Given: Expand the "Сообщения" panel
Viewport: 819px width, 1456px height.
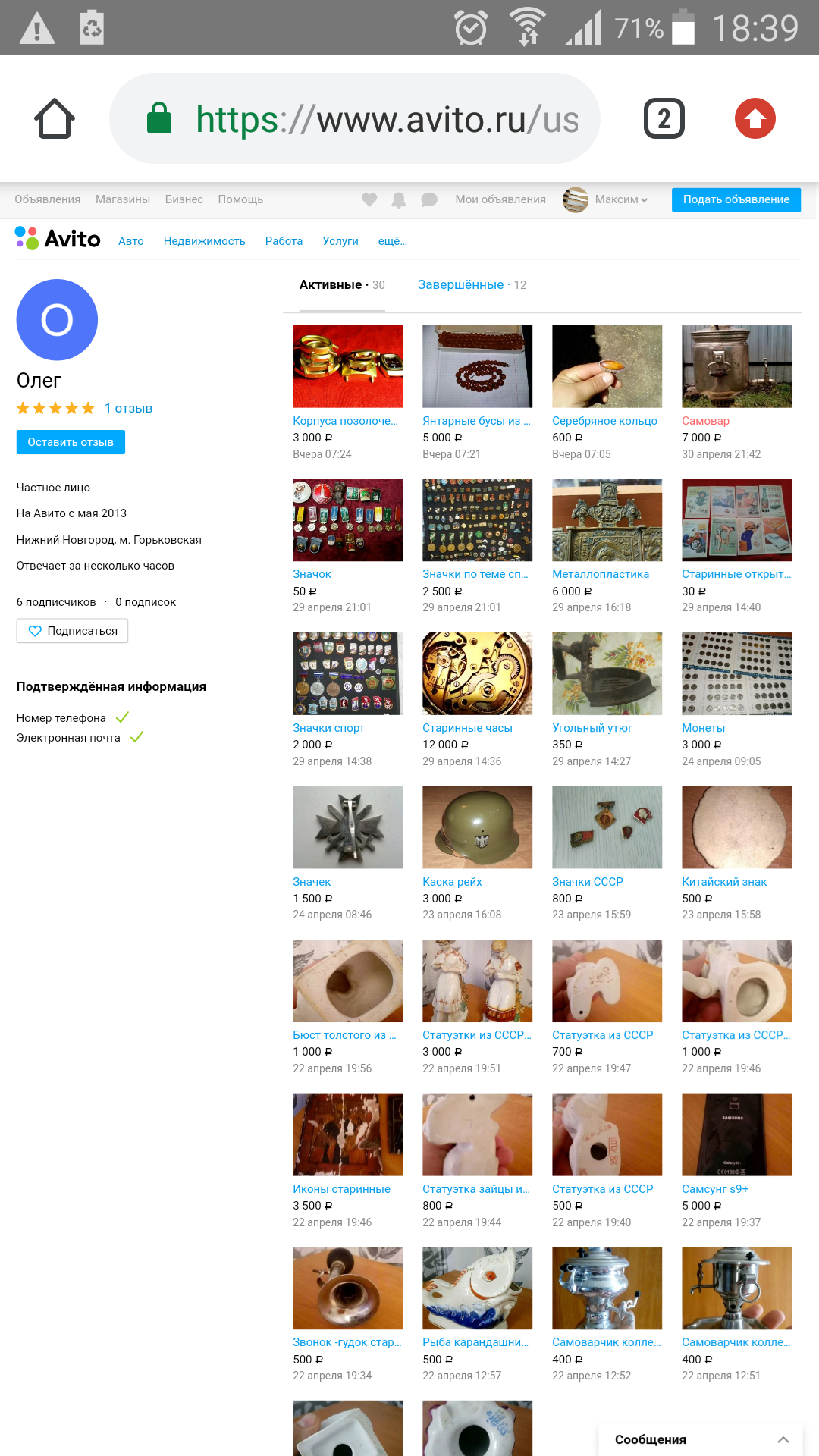Looking at the screenshot, I should point(701,1439).
